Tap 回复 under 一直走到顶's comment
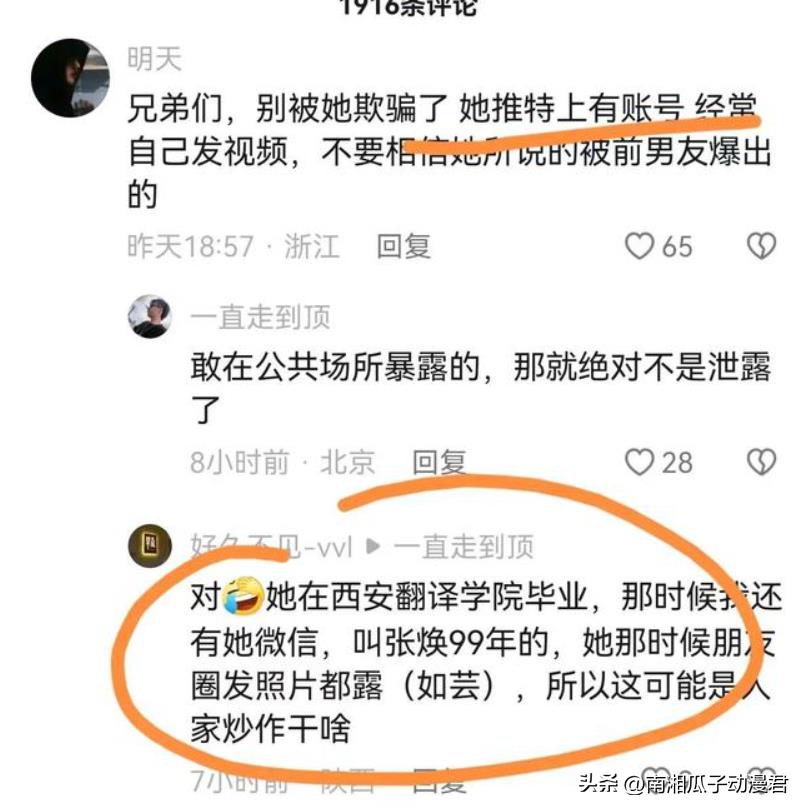This screenshot has width=806, height=811. [440, 462]
